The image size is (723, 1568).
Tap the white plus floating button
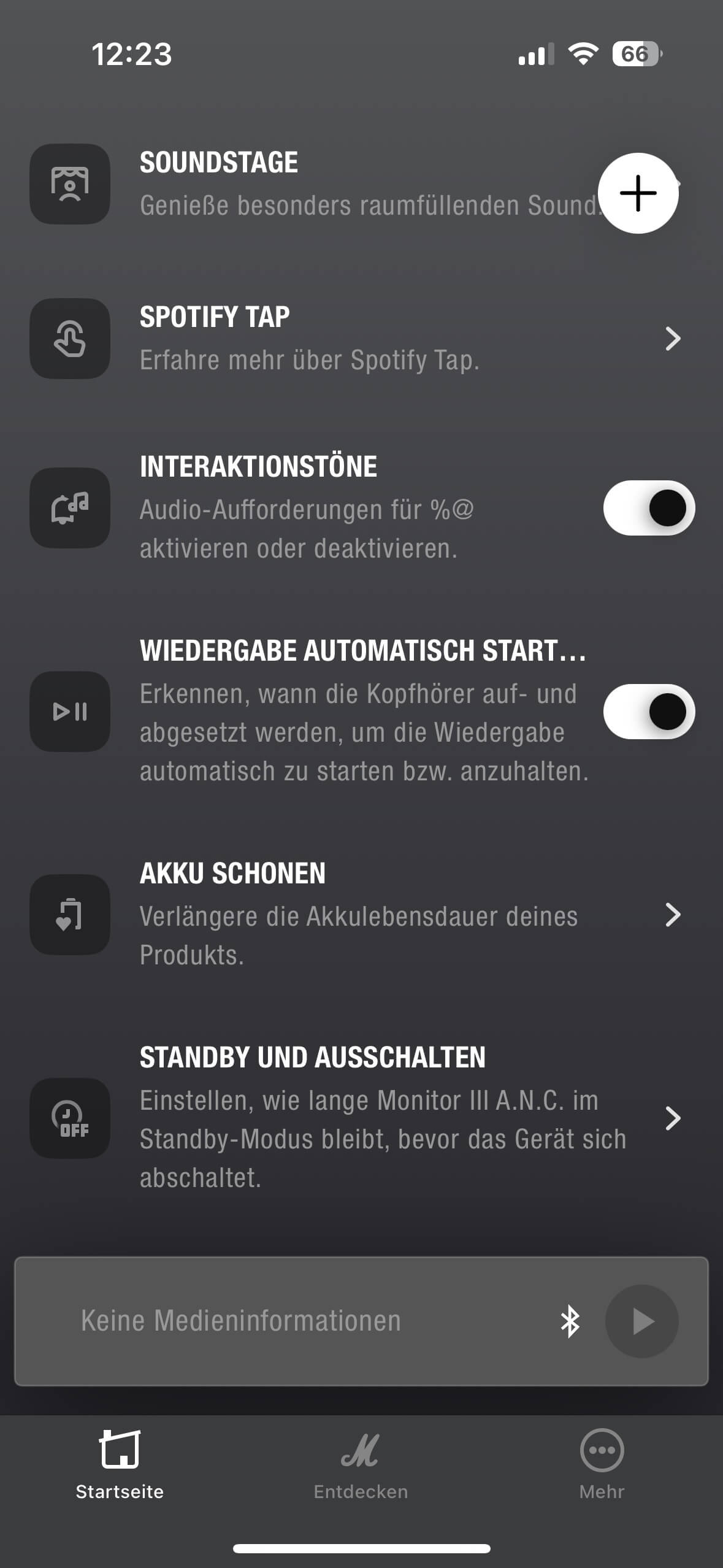tap(638, 193)
